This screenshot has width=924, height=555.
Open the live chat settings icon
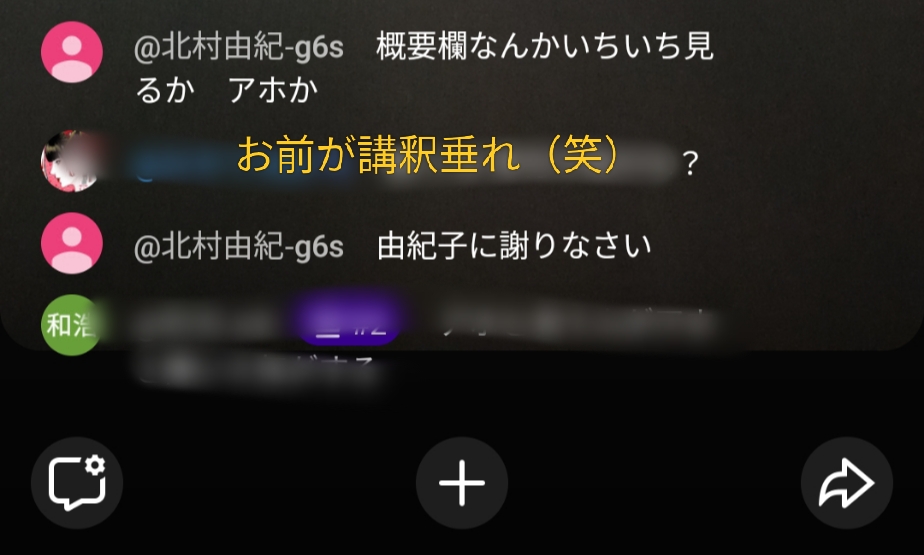77,483
